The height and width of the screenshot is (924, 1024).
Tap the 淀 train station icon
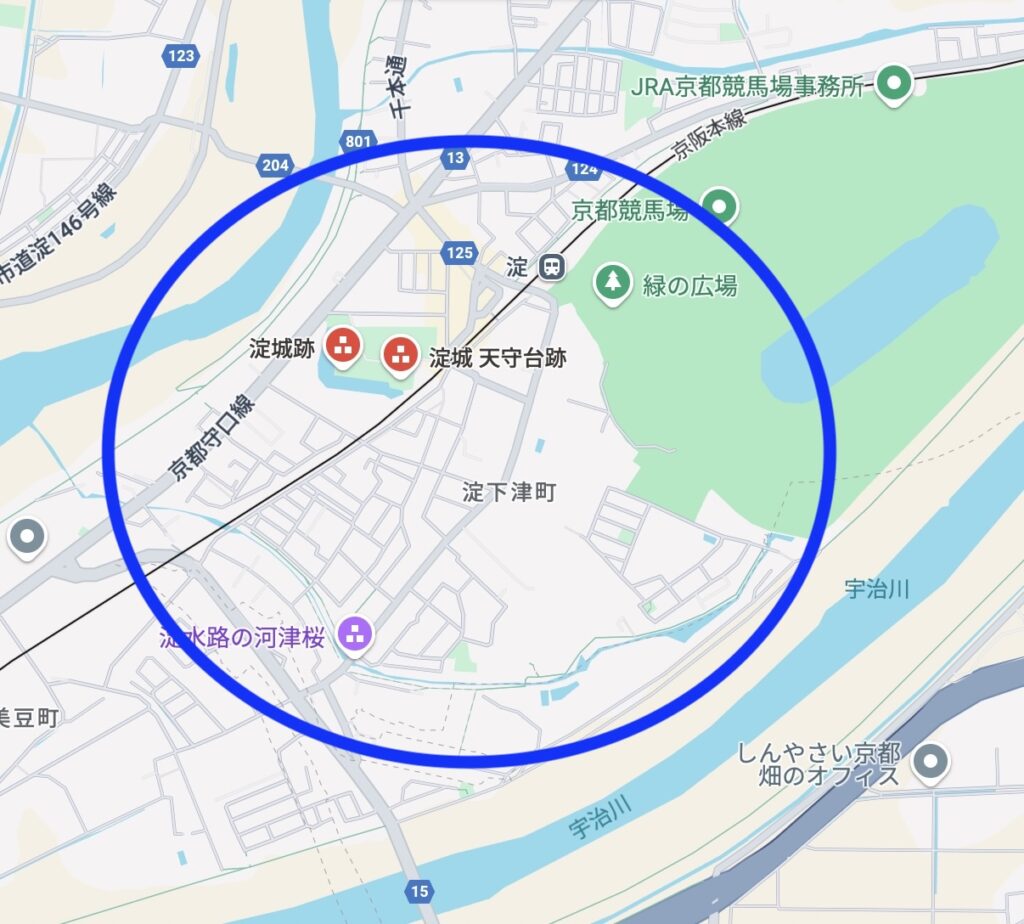pyautogui.click(x=550, y=267)
